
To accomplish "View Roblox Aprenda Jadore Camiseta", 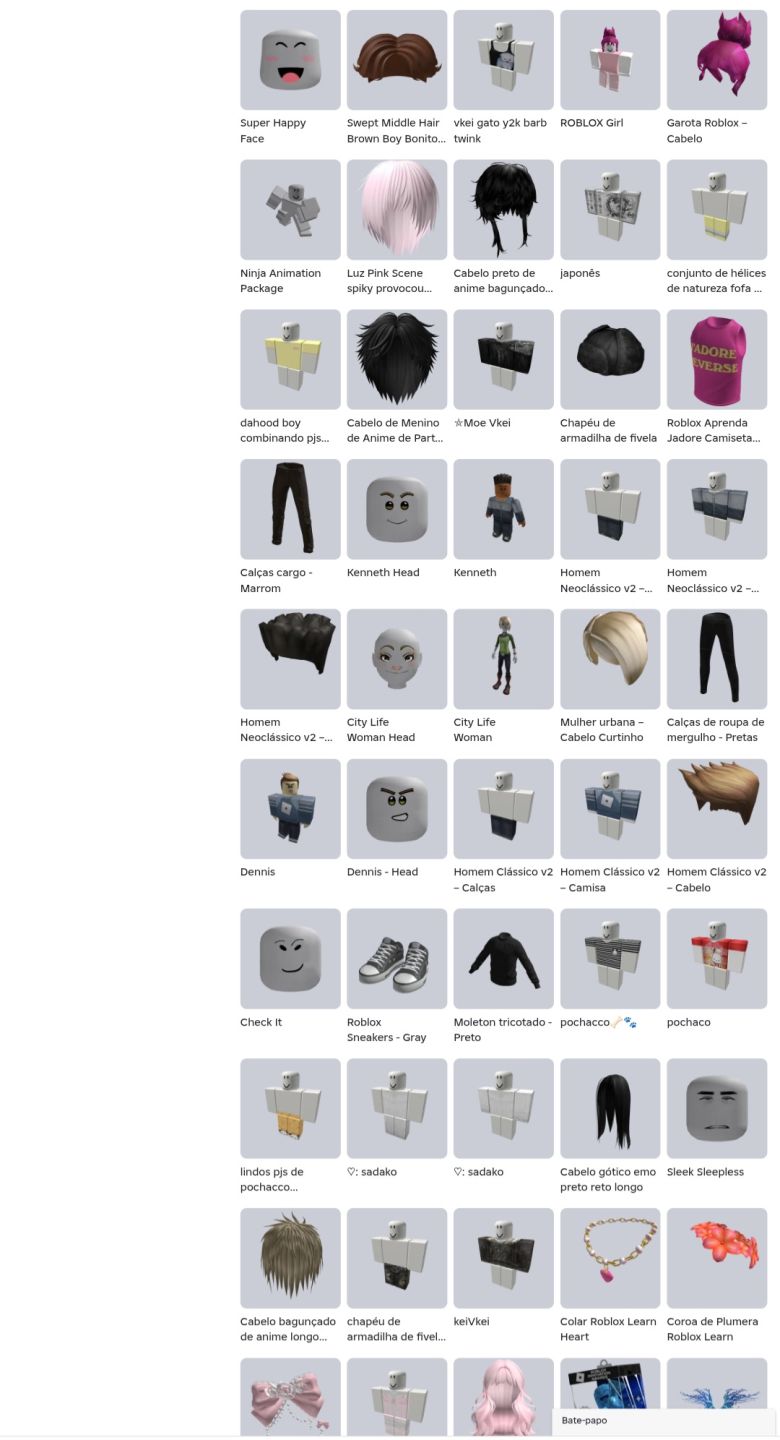I will point(717,359).
